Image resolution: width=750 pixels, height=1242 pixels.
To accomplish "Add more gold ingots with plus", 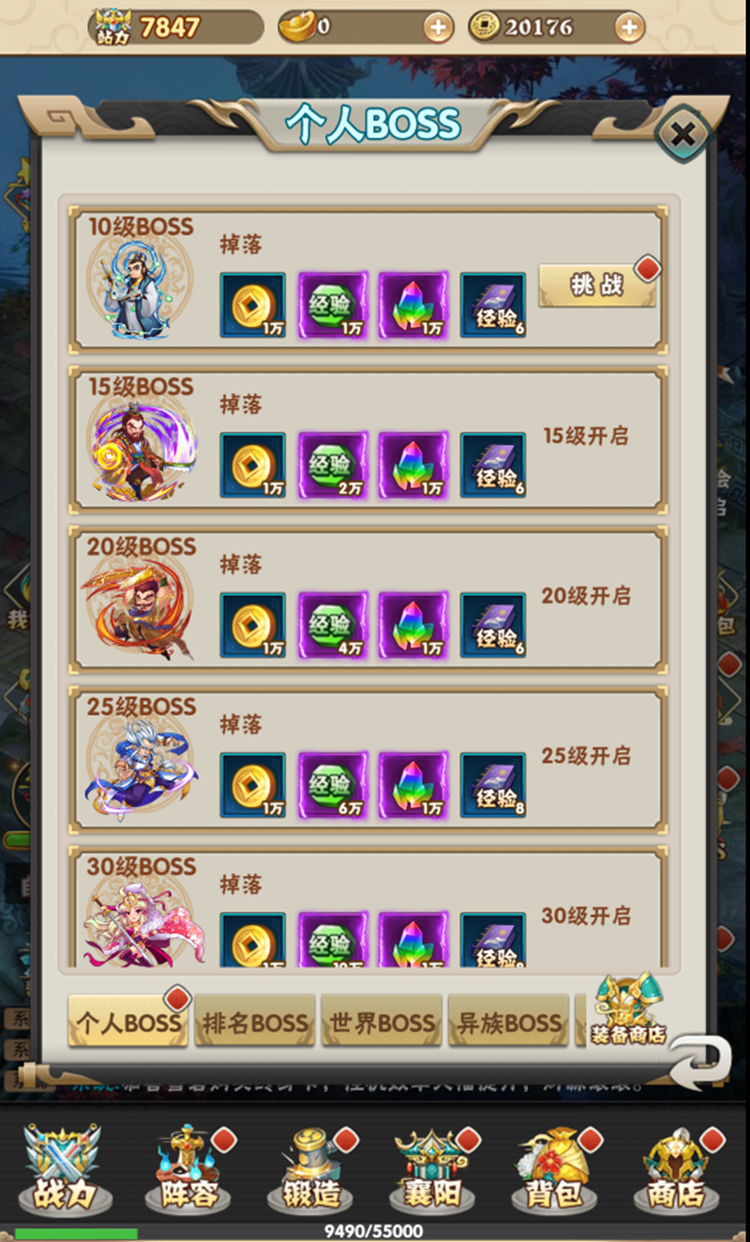I will (438, 27).
